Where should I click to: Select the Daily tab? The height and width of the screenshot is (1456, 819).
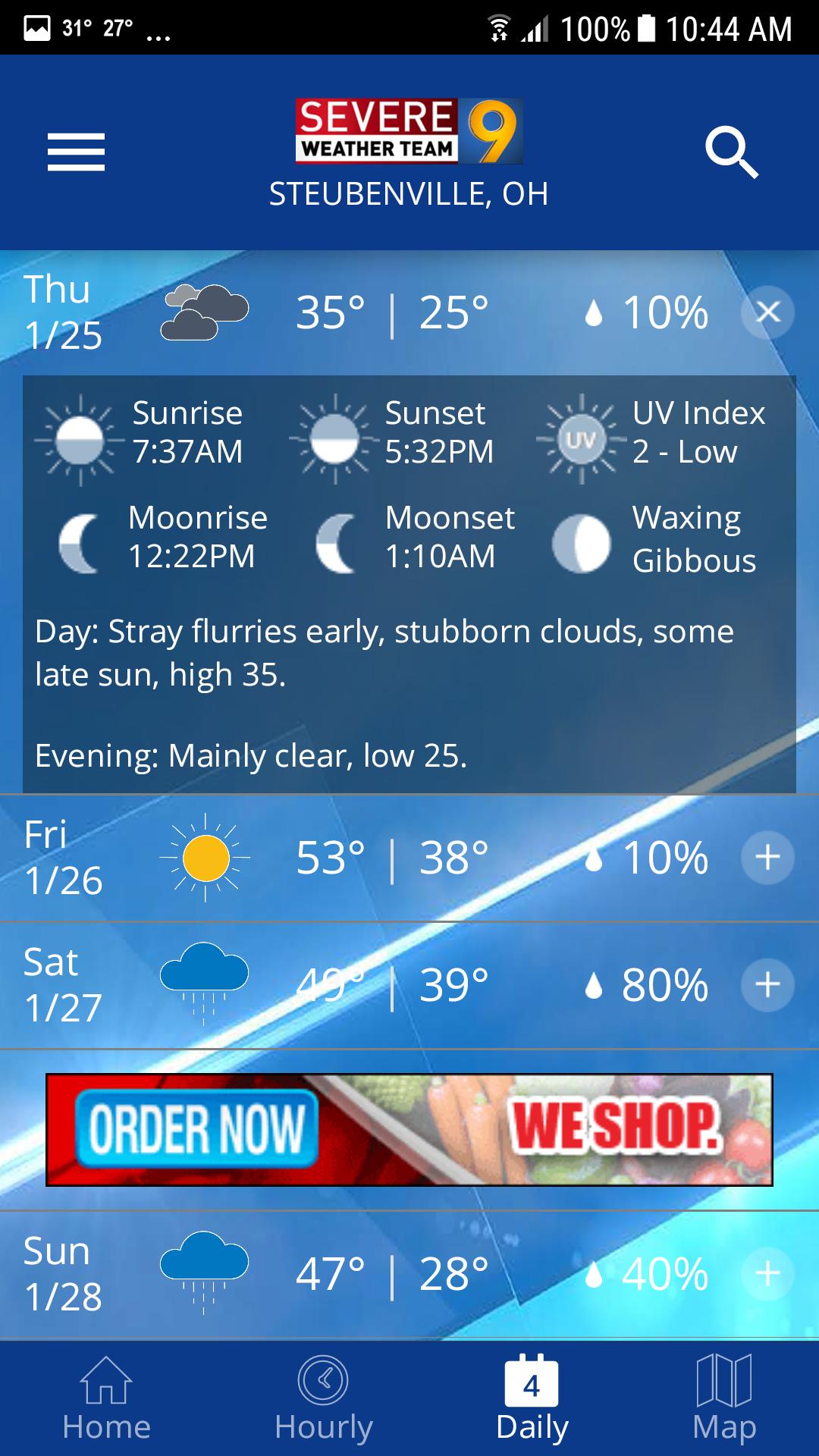(532, 1399)
